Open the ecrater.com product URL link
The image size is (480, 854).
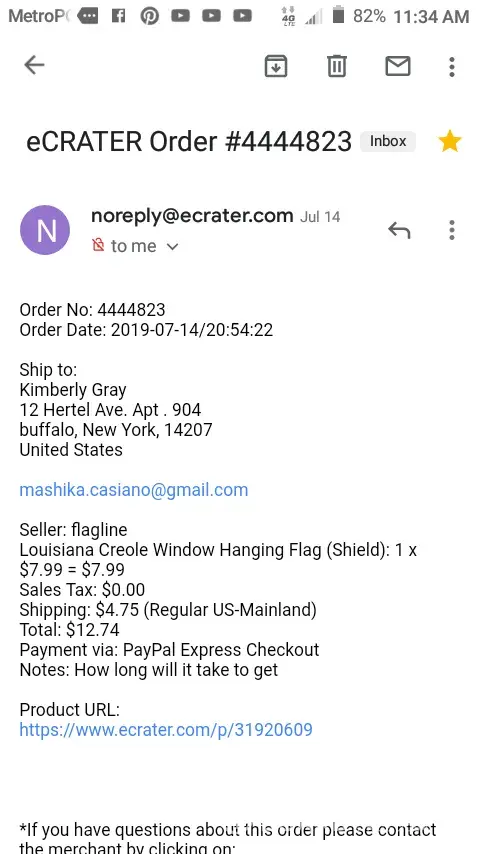[166, 729]
